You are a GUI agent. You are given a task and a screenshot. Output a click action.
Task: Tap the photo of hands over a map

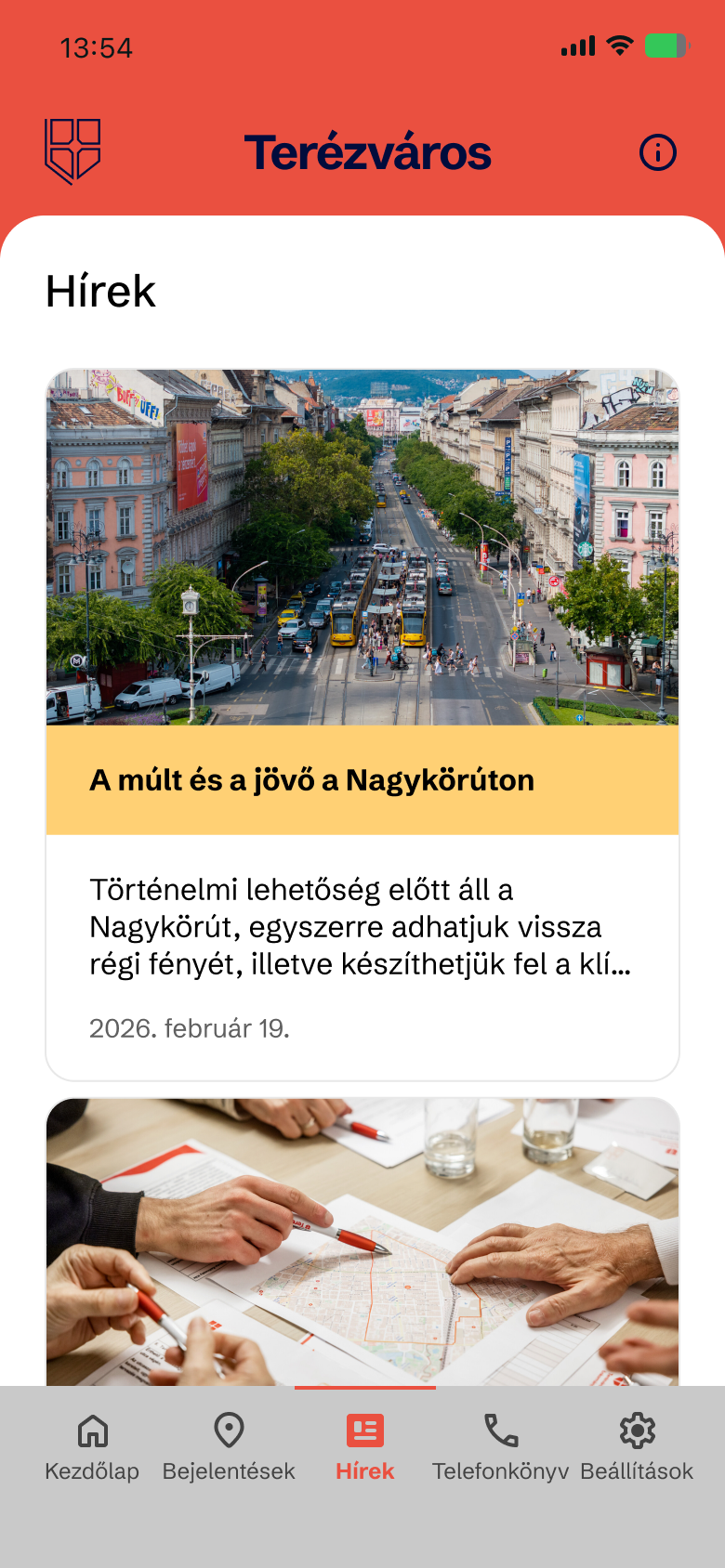coord(362,1235)
